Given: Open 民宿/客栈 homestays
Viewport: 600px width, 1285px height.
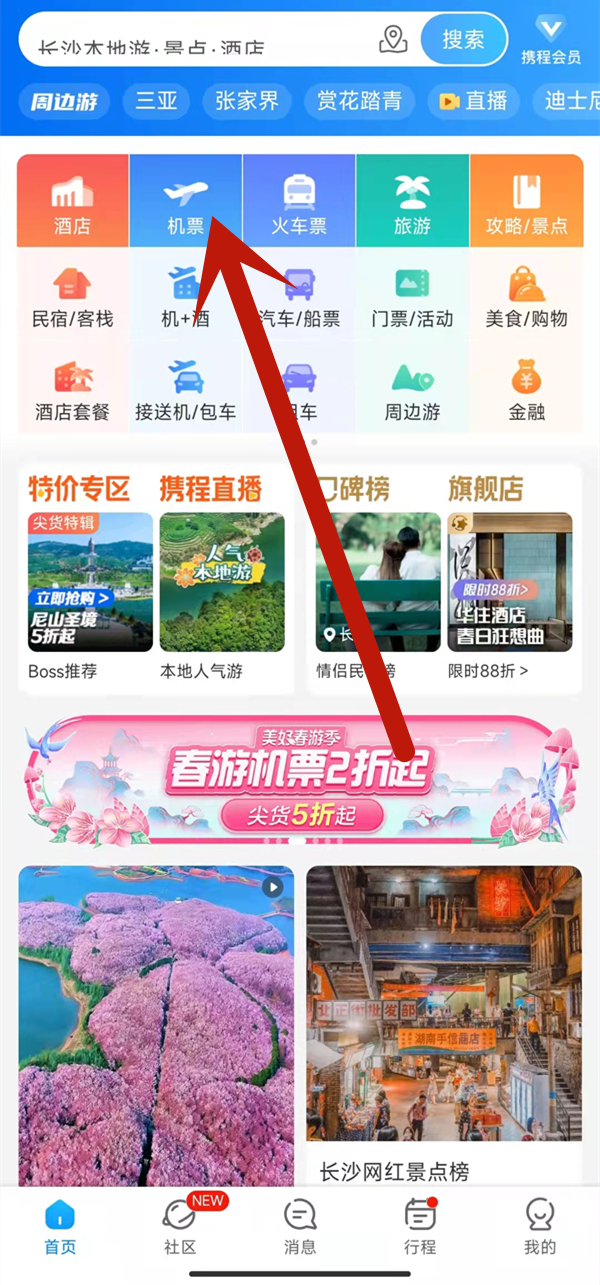Looking at the screenshot, I should 72,297.
